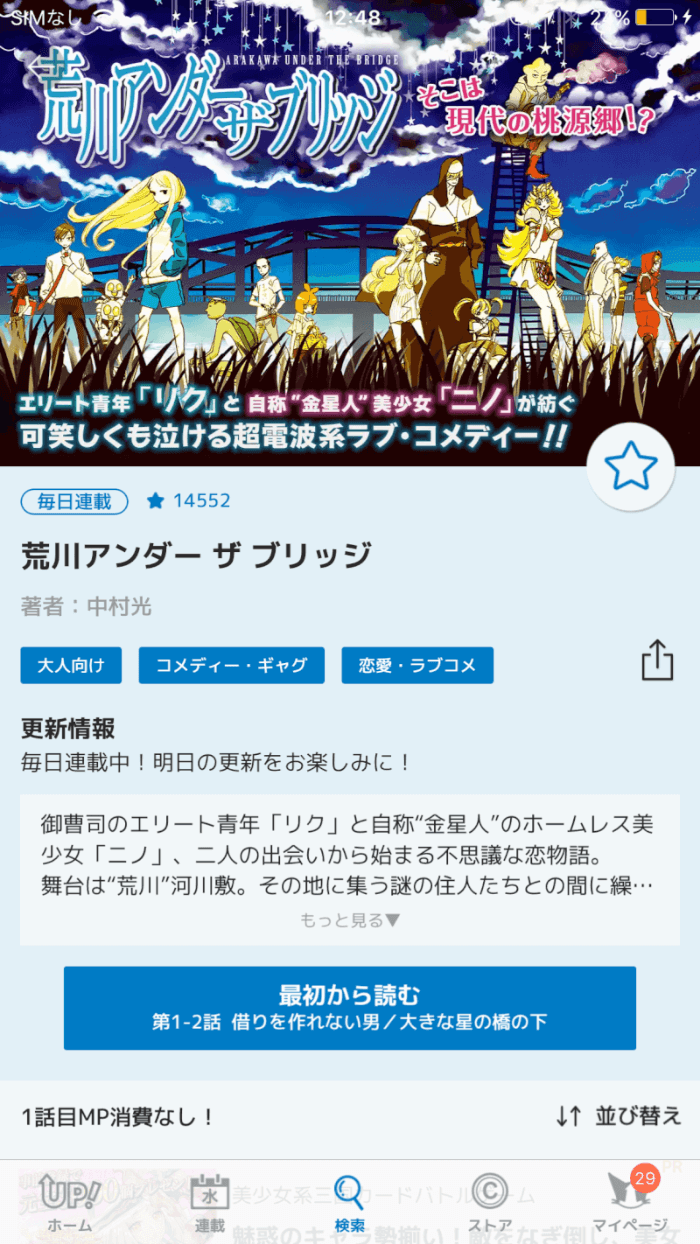Start reading with 最初から読む
The image size is (700, 1244).
coord(350,1007)
